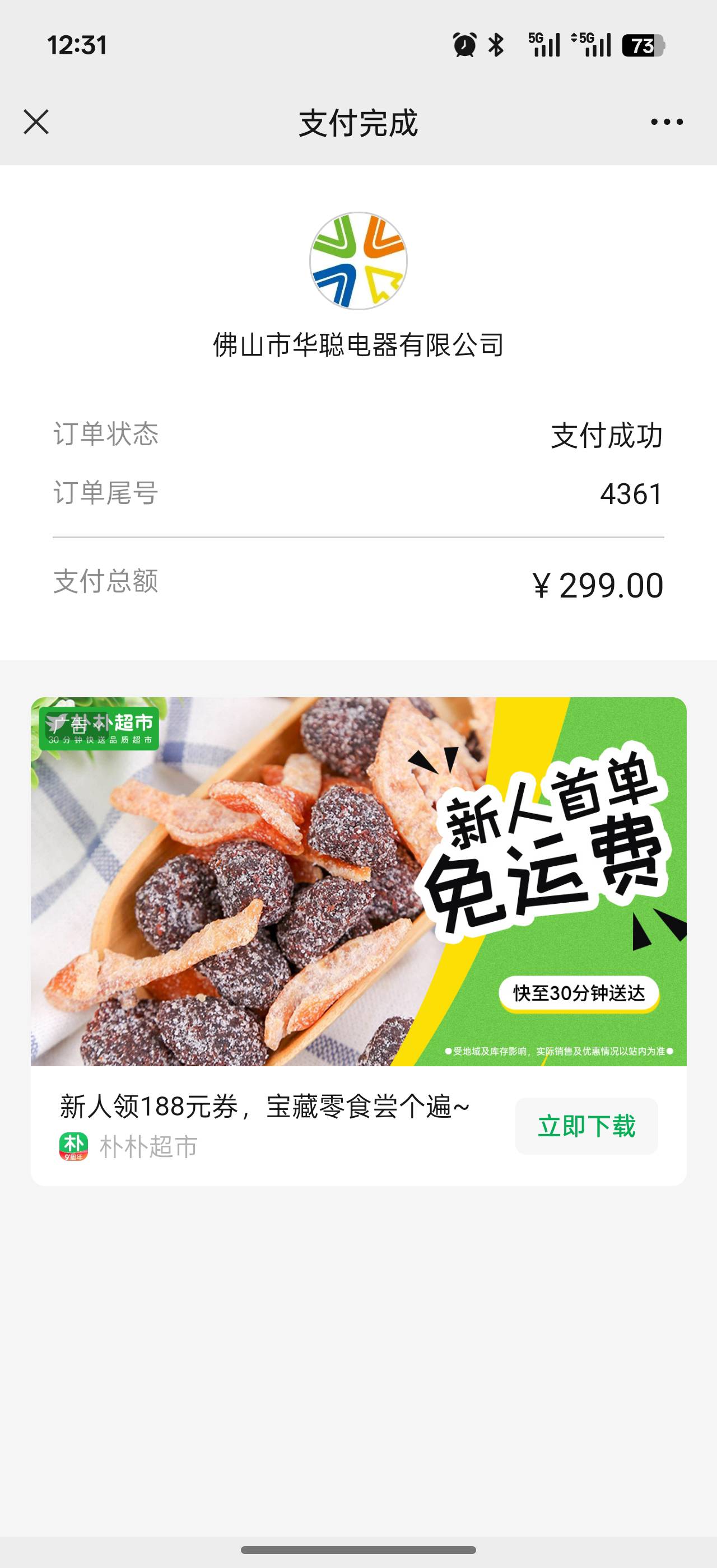Open the 朴朴超市 ad banner image

coord(358,881)
